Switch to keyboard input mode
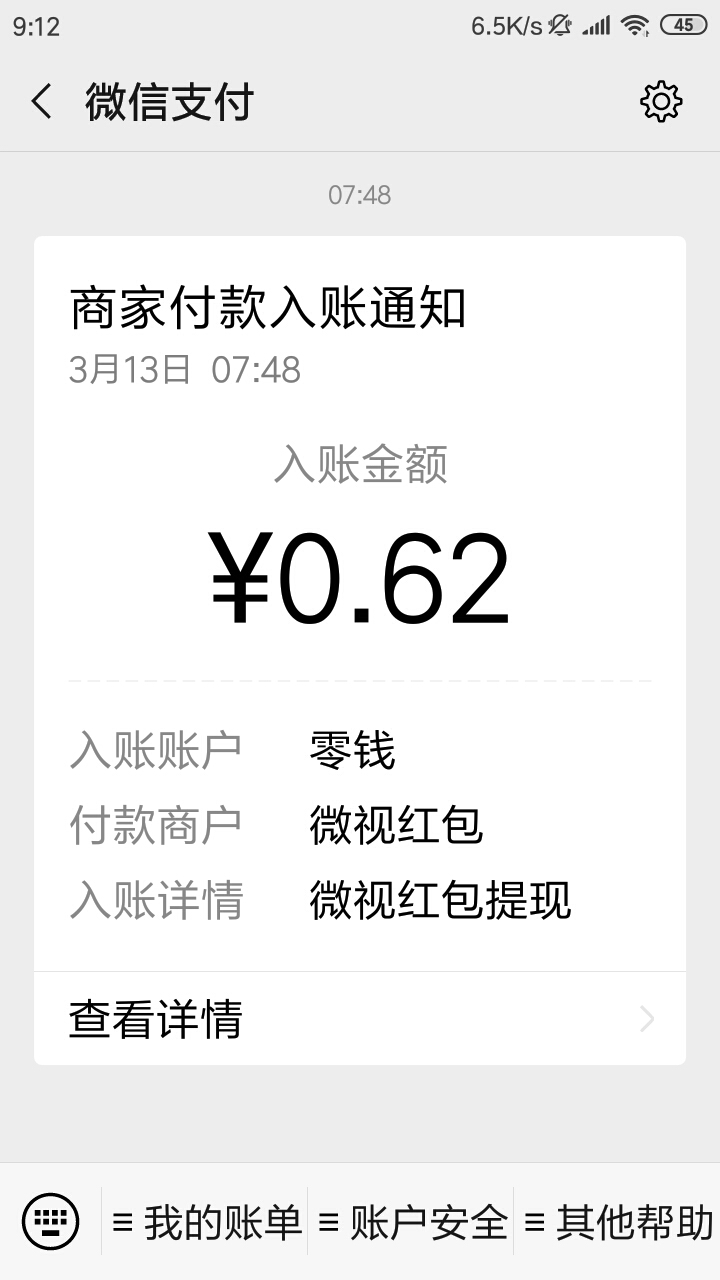Screen dimensions: 720x1280 tap(50, 1221)
